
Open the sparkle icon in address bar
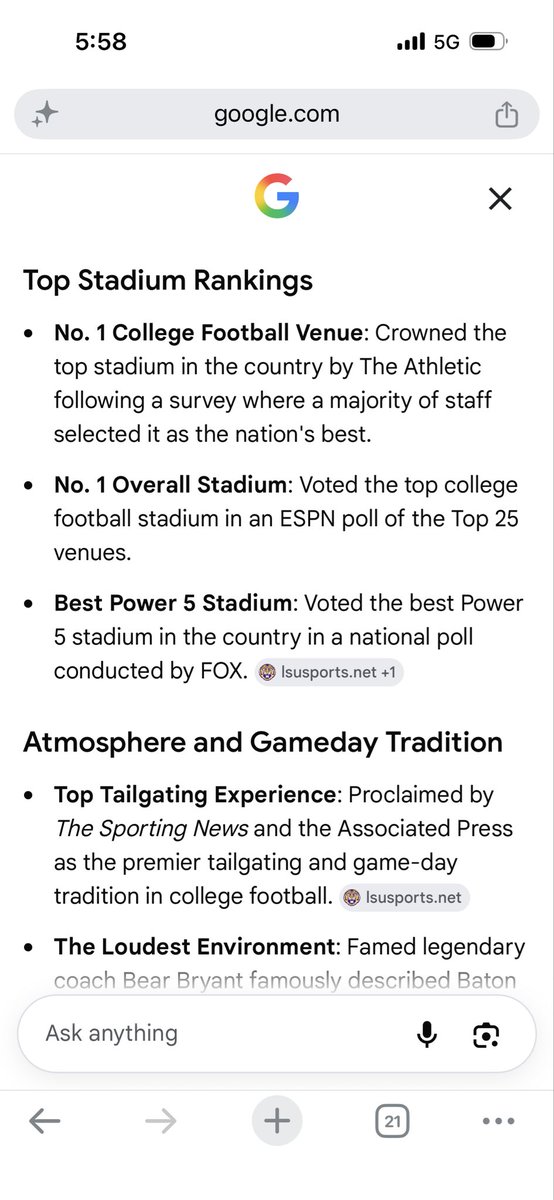(44, 115)
